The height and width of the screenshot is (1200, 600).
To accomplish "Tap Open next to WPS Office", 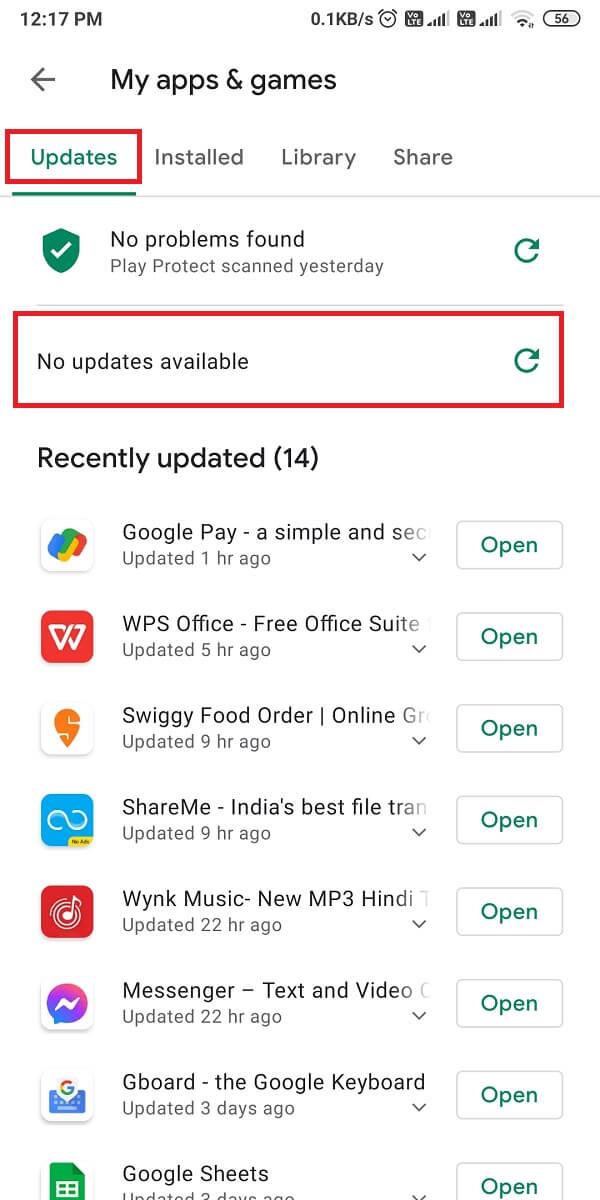I will click(509, 637).
